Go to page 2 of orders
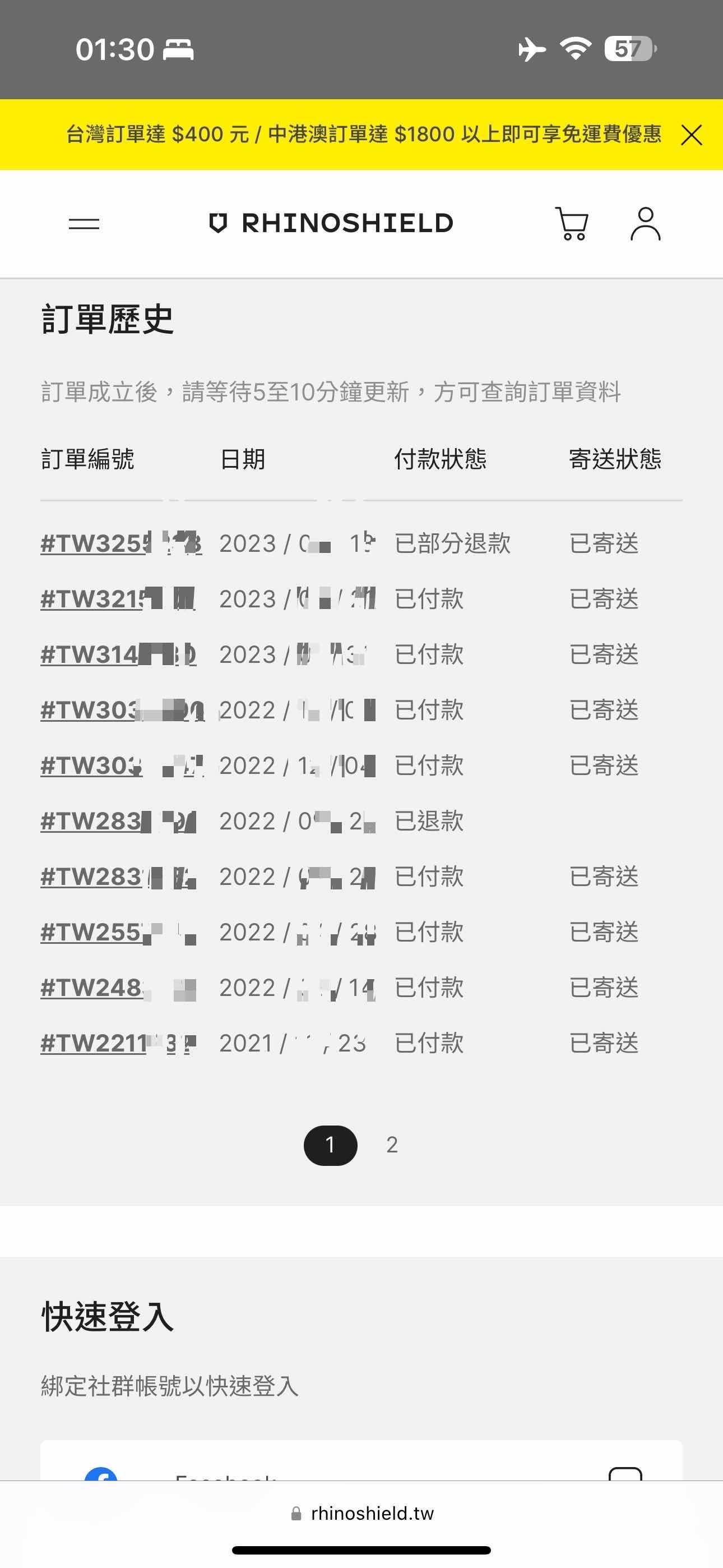 pos(392,1145)
